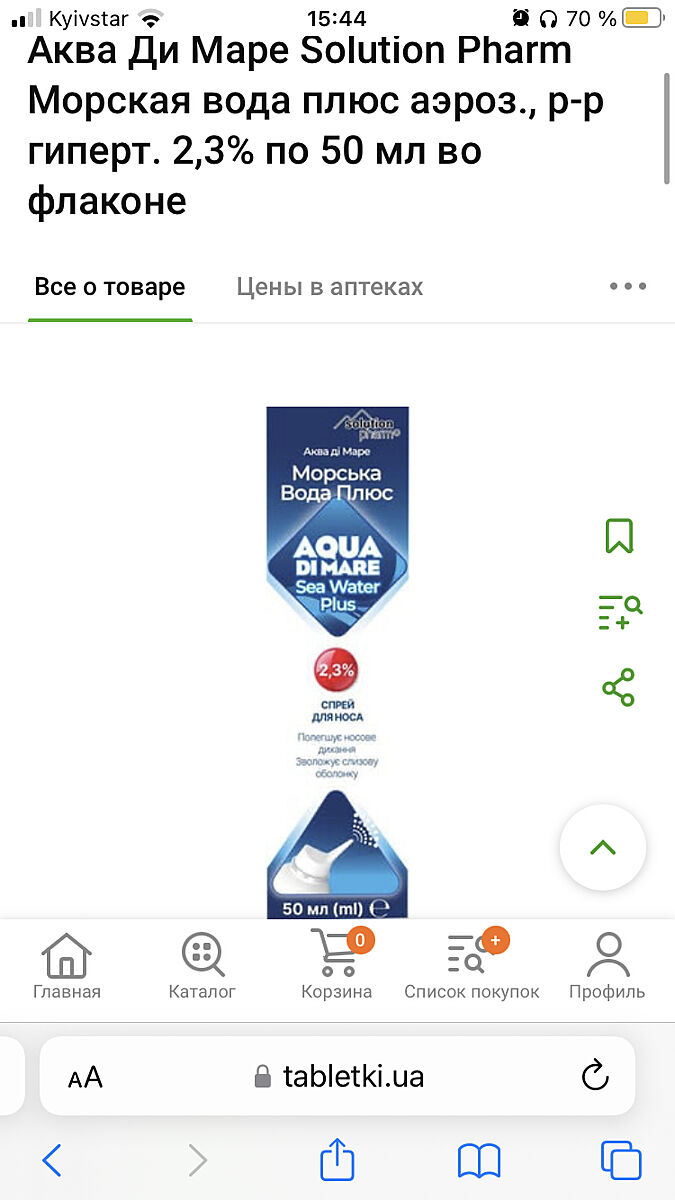Select the Все о товаре tab
Image resolution: width=675 pixels, height=1200 pixels.
tap(110, 287)
